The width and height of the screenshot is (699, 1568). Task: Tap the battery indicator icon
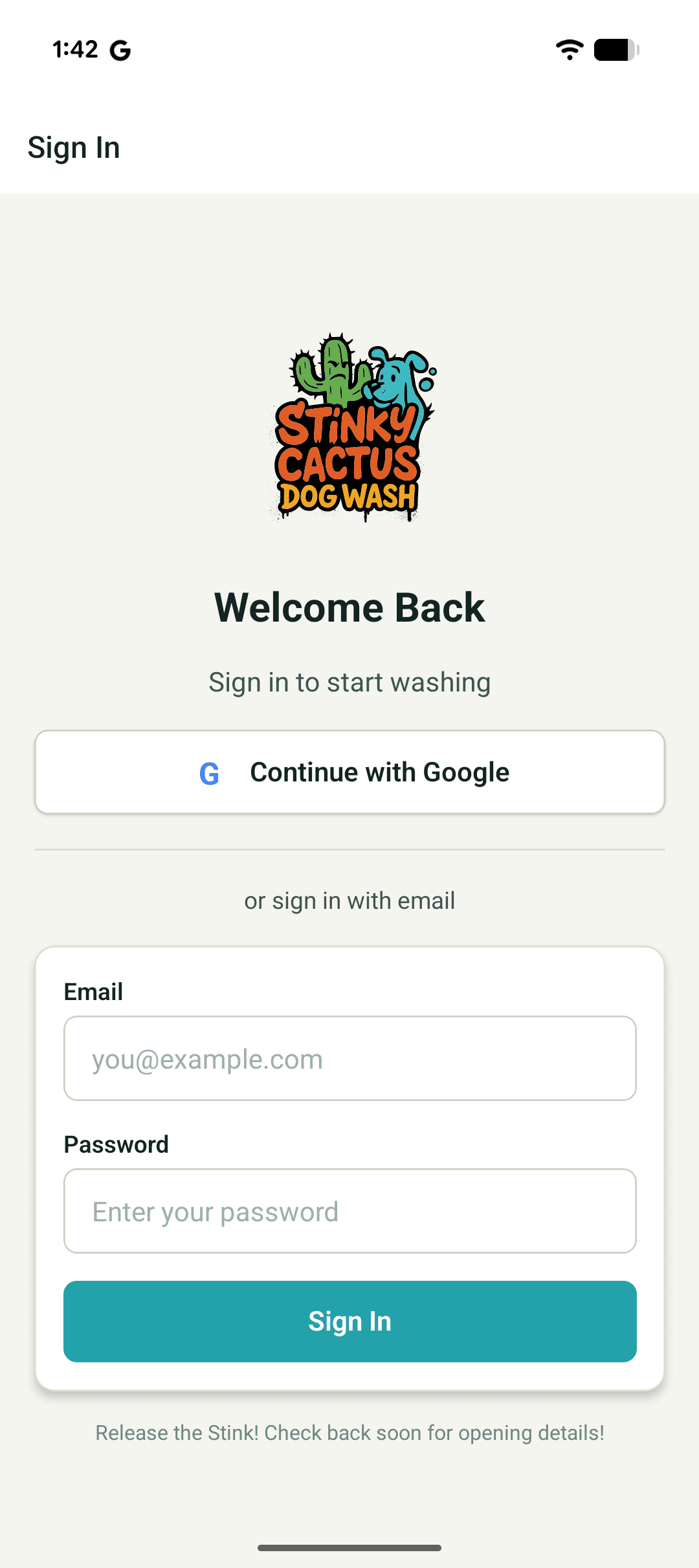click(x=614, y=50)
